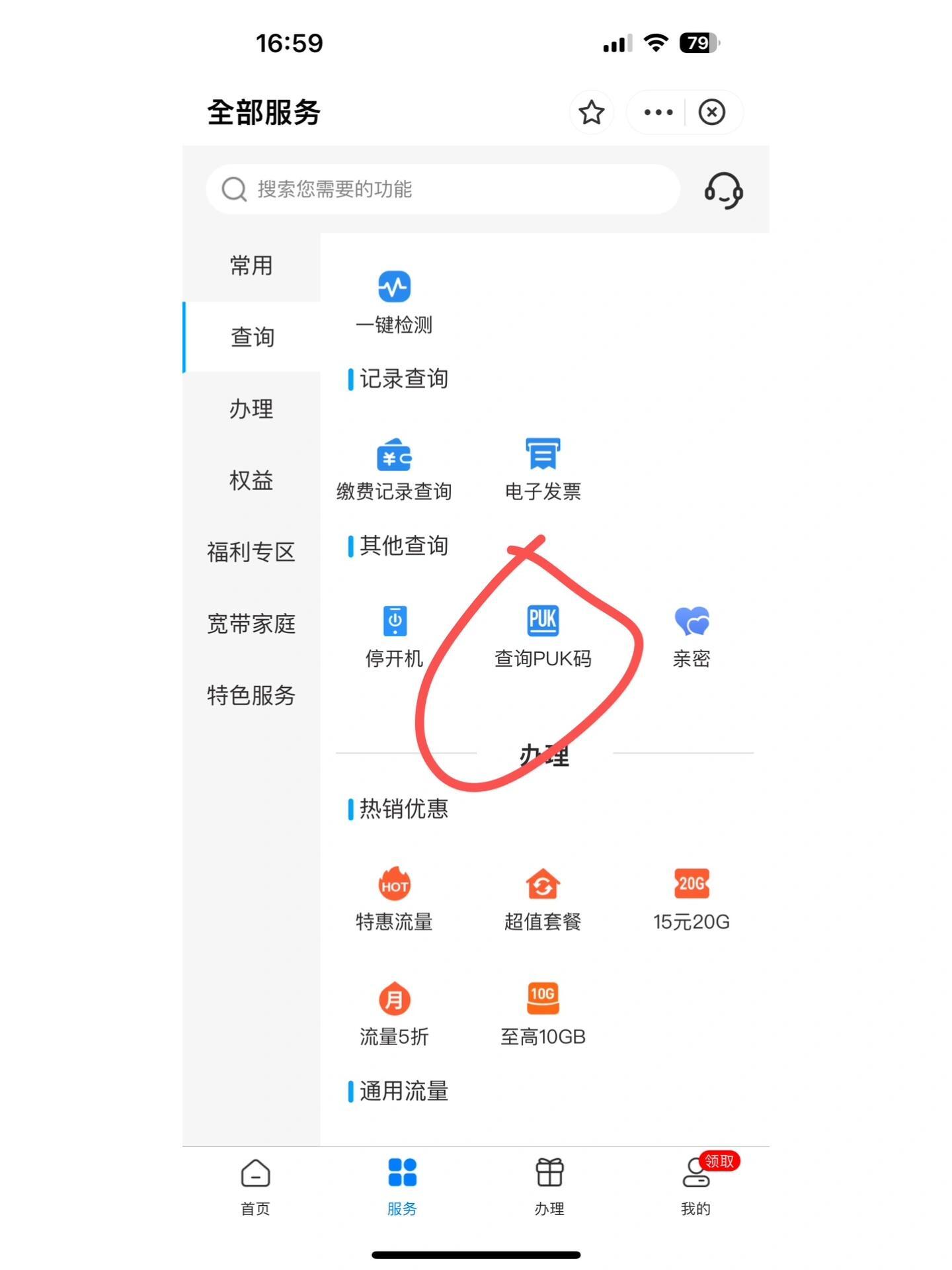
Task: Open 查询PUK码
Action: click(543, 635)
